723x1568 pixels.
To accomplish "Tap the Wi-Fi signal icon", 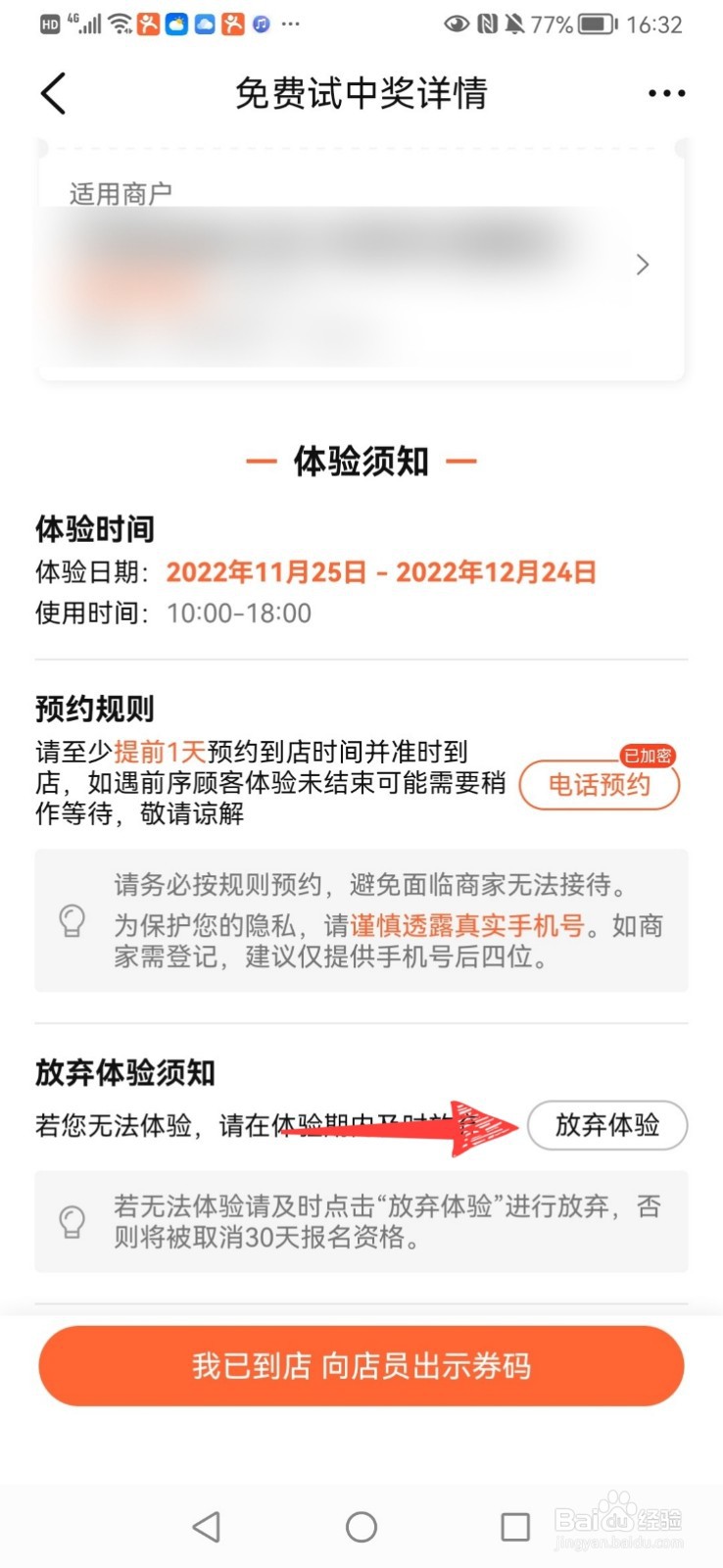I will [120, 24].
